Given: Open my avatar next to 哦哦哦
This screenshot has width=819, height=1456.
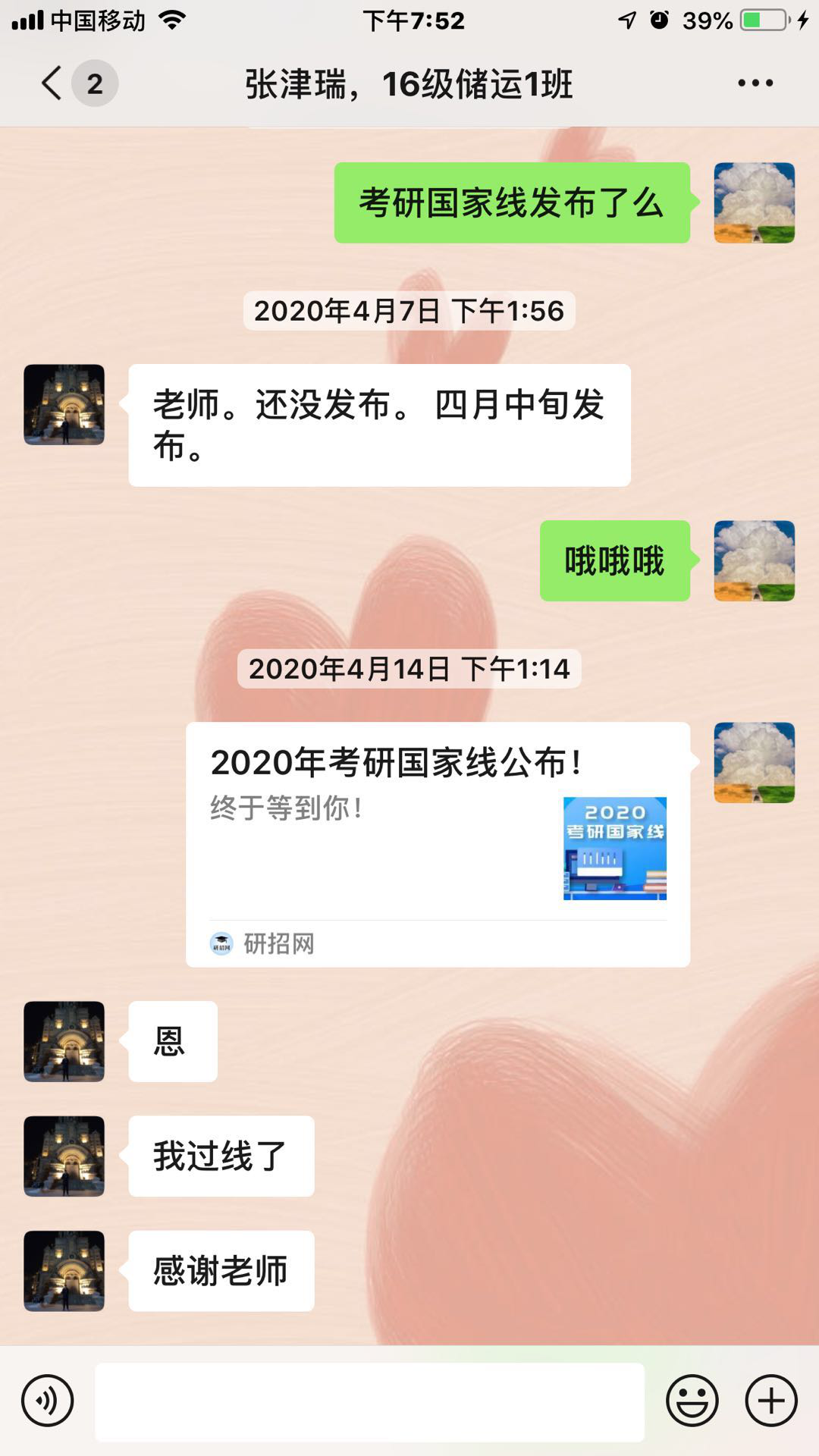Looking at the screenshot, I should point(754,560).
